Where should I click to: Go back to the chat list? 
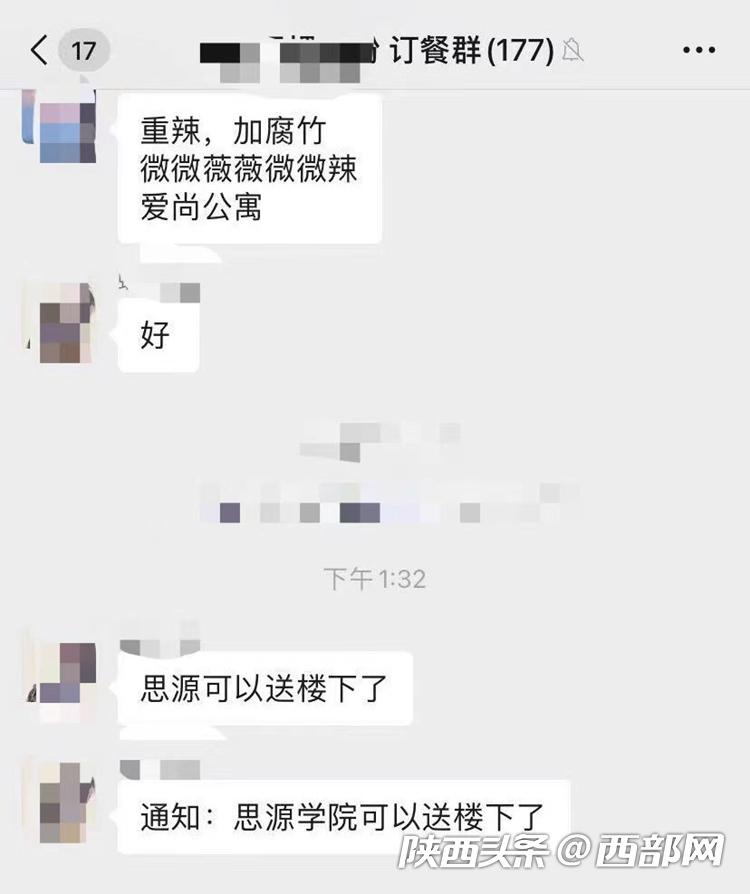pyautogui.click(x=39, y=49)
